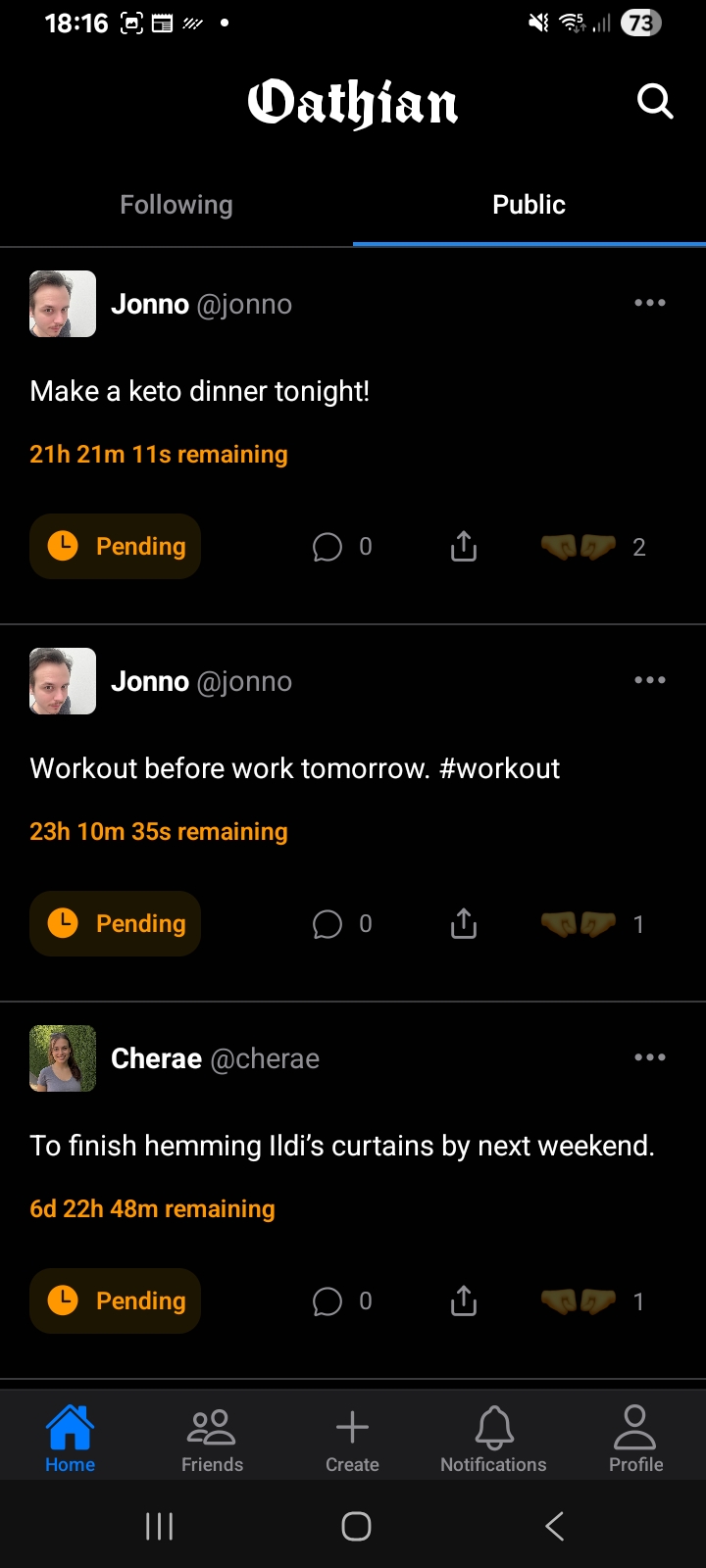706x1568 pixels.
Task: Switch to the Following tab
Action: tap(176, 204)
